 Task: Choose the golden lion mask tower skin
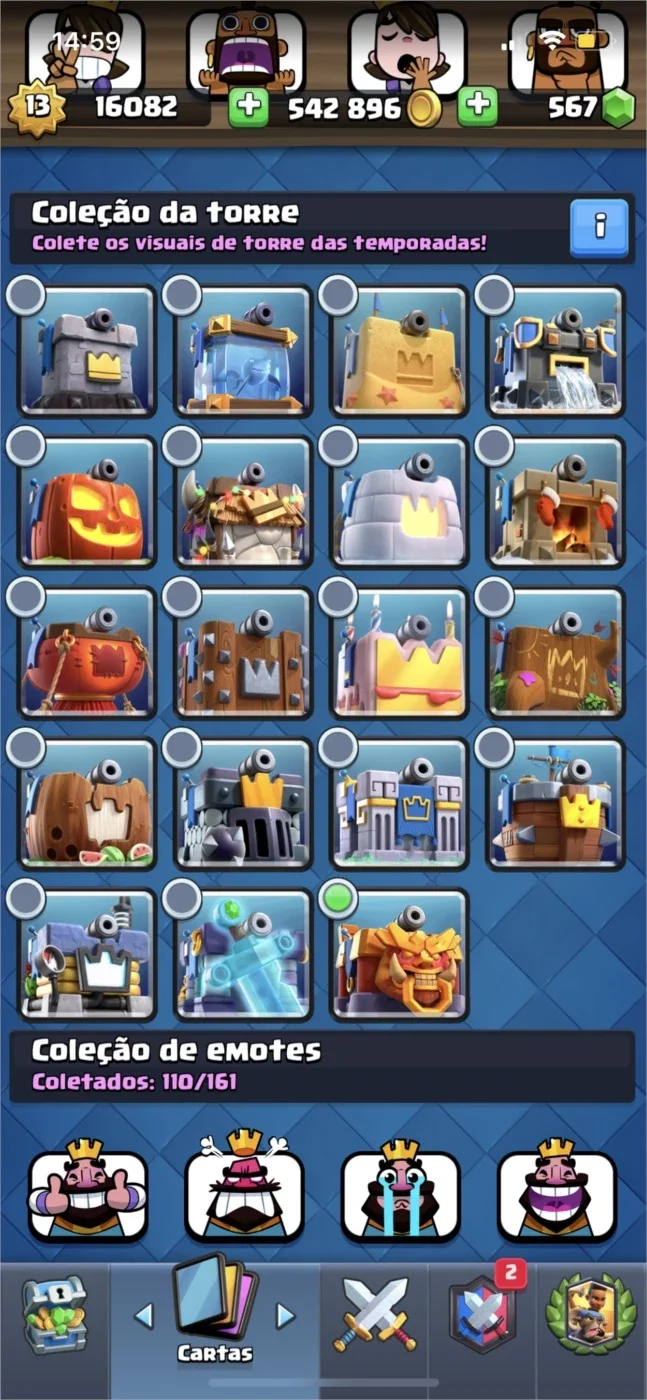coord(400,955)
